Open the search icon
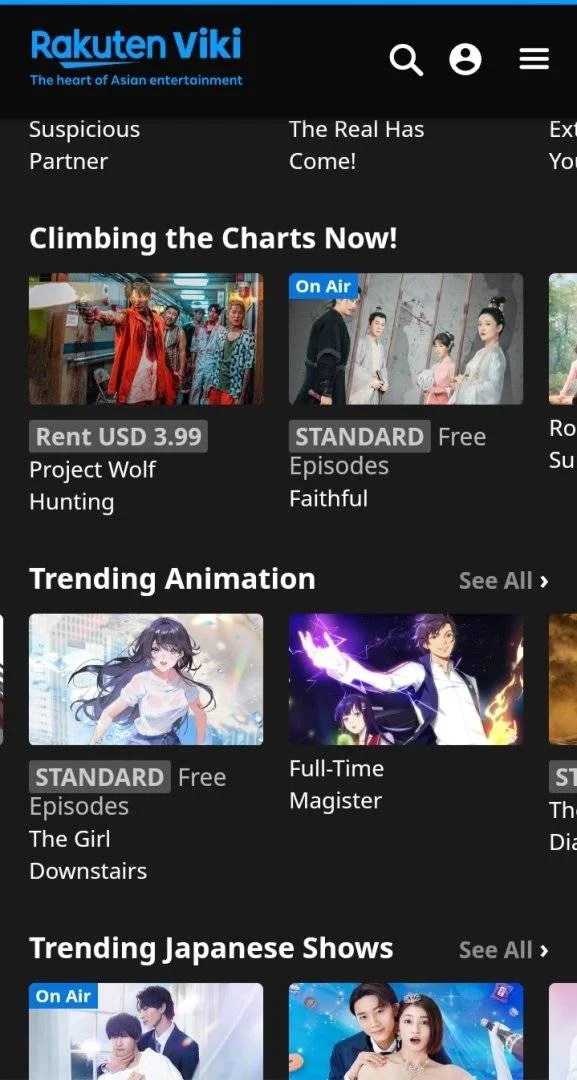The image size is (577, 1080). [406, 60]
